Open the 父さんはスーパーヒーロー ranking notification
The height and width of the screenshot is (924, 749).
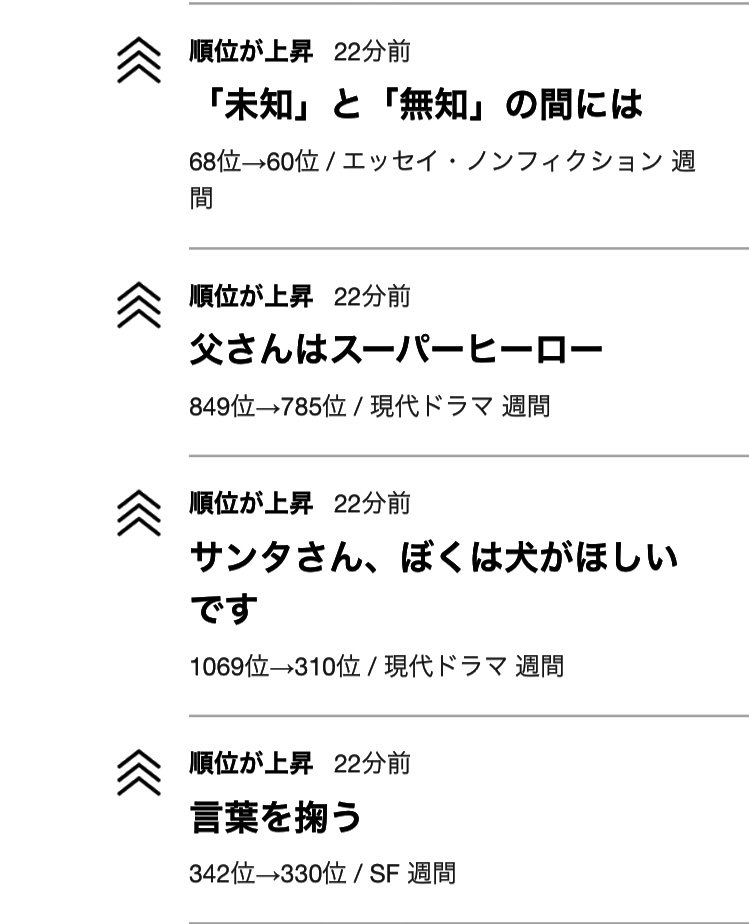tap(396, 350)
